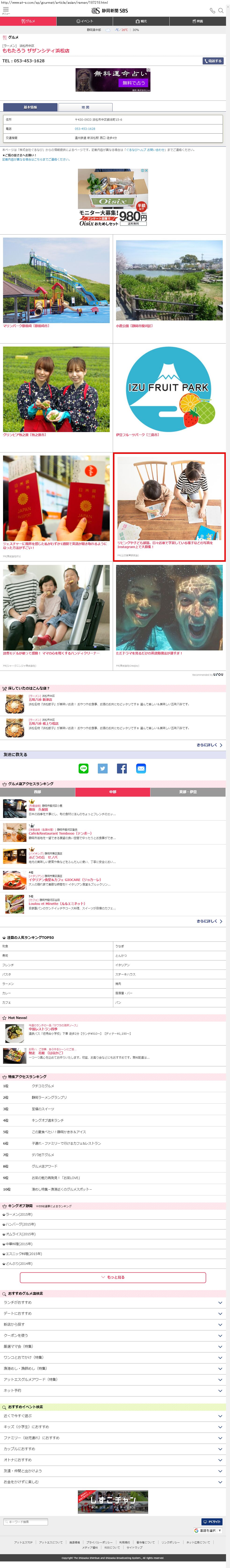Call the phone number 053-453-1628 link
Image resolution: width=230 pixels, height=1568 pixels.
(85, 128)
